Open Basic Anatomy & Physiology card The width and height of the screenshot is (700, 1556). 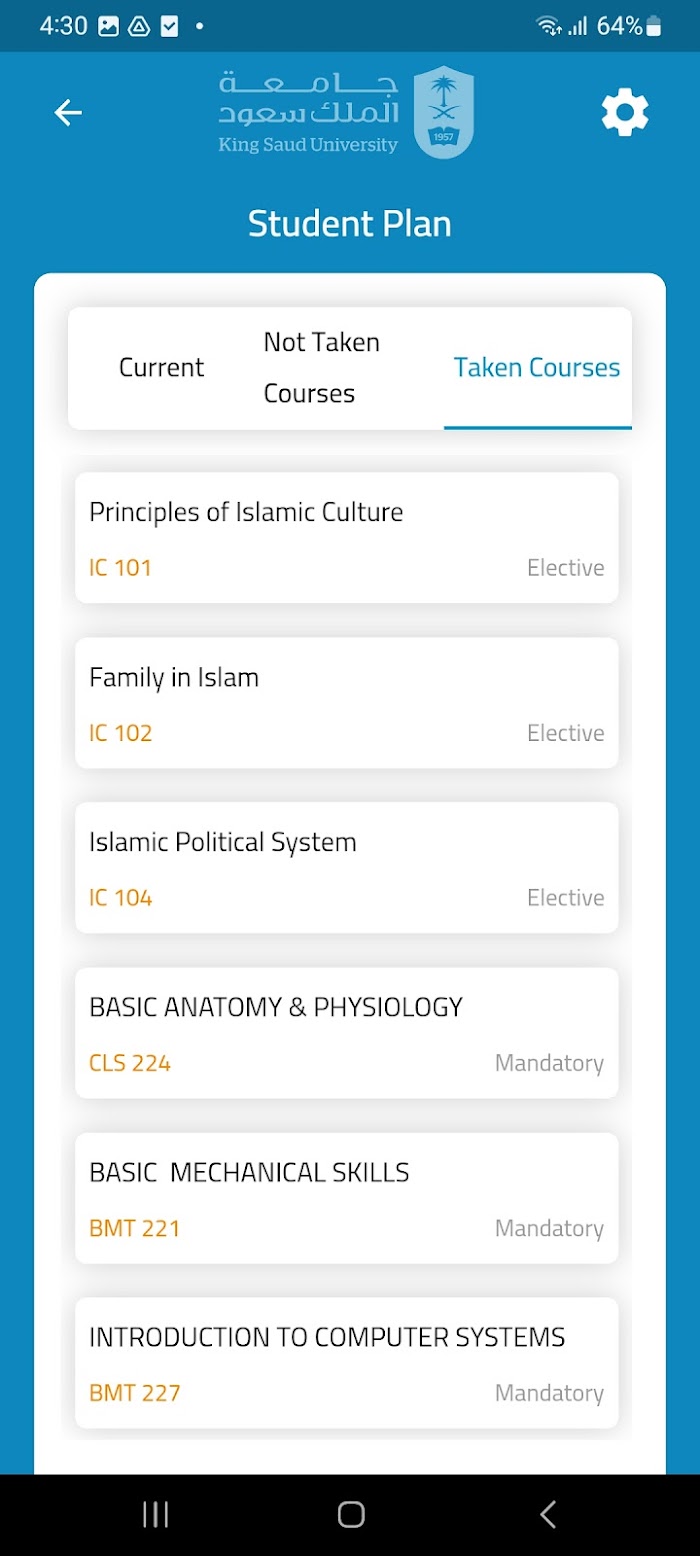click(347, 1033)
